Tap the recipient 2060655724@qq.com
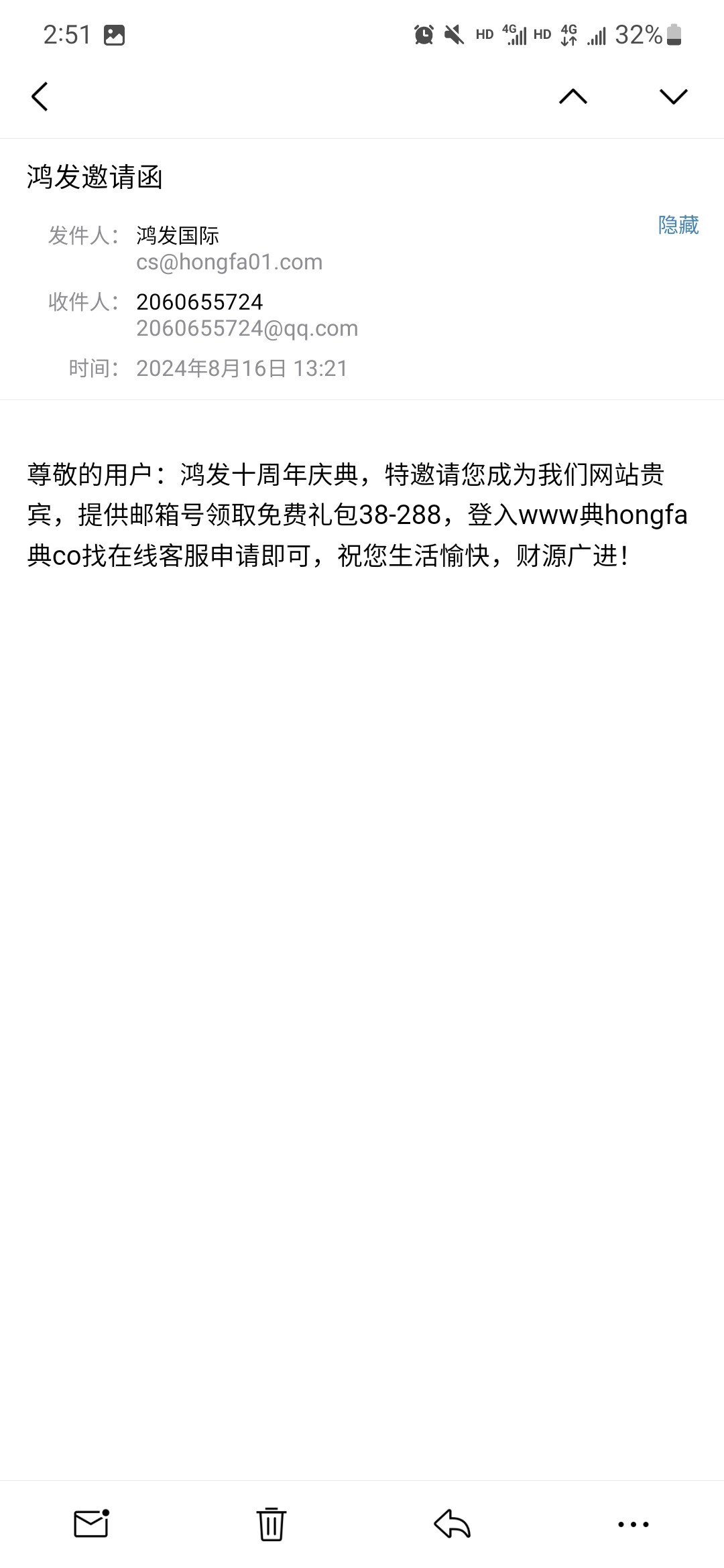Viewport: 724px width, 1568px height. tap(247, 329)
